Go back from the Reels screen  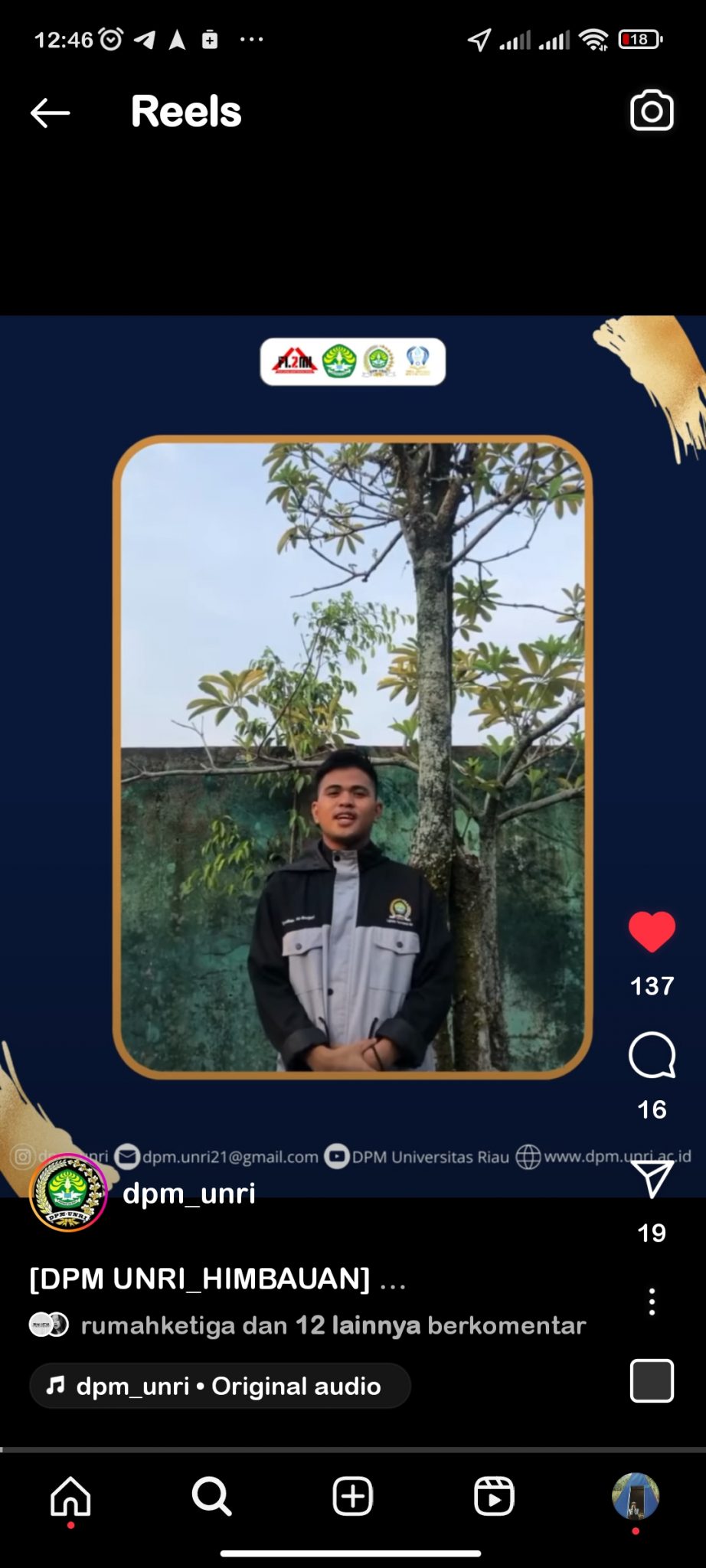[x=51, y=113]
